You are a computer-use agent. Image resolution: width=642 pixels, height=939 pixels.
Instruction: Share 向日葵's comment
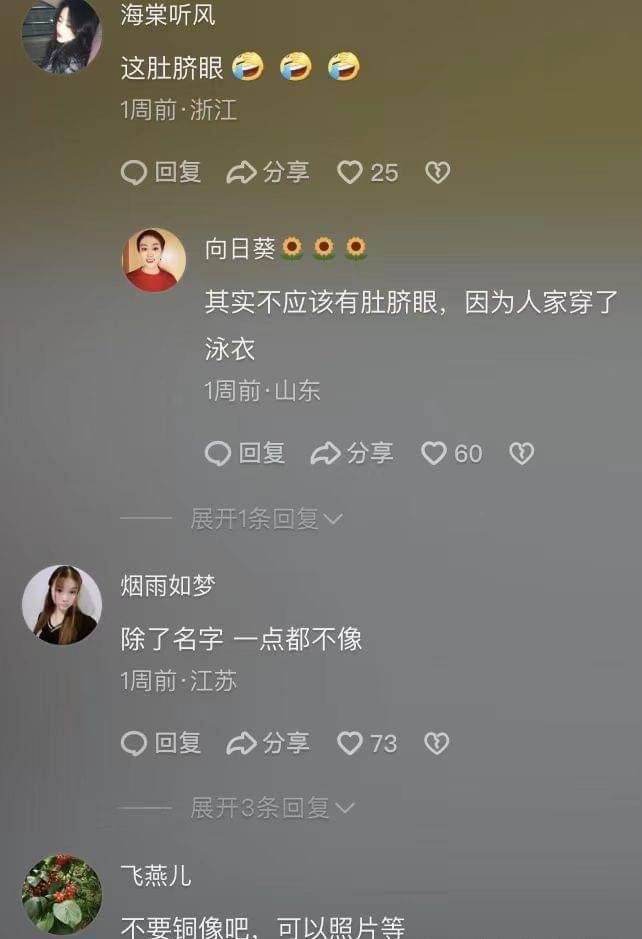point(352,454)
